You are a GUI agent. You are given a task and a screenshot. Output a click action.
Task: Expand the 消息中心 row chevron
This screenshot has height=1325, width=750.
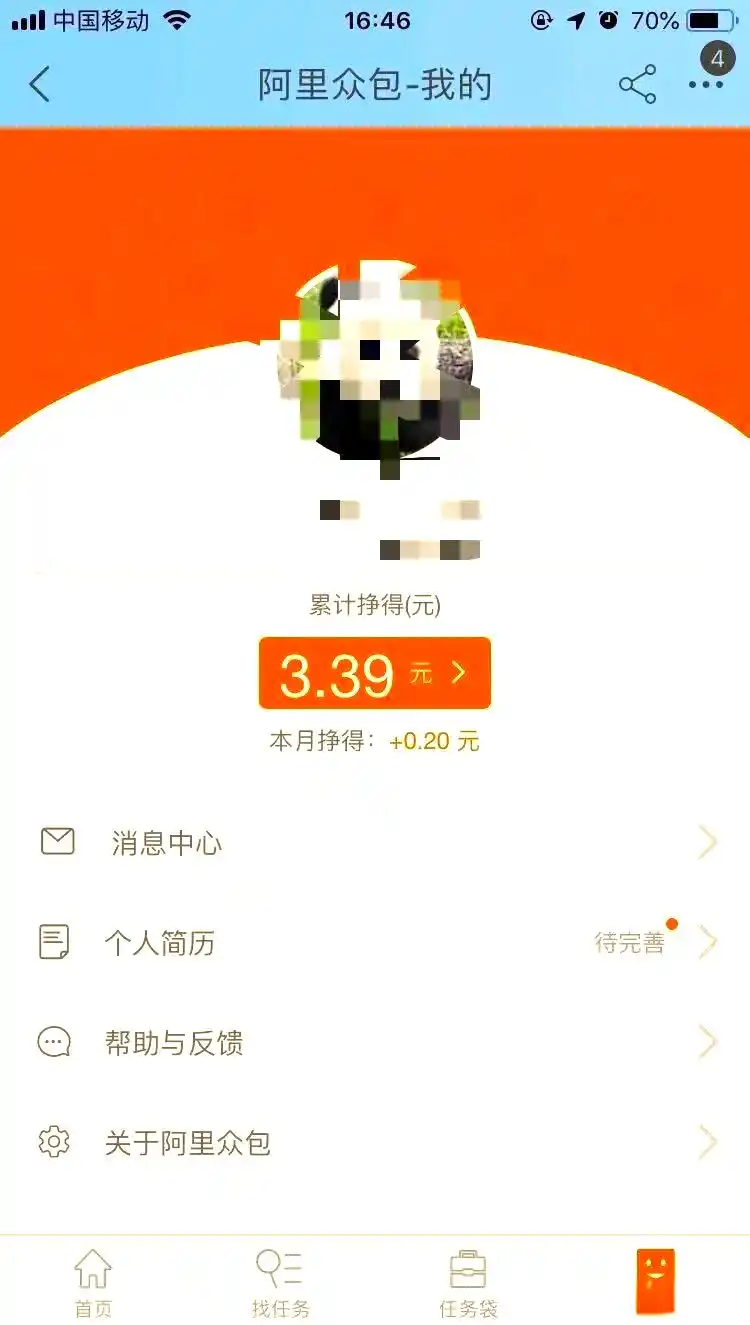point(706,841)
